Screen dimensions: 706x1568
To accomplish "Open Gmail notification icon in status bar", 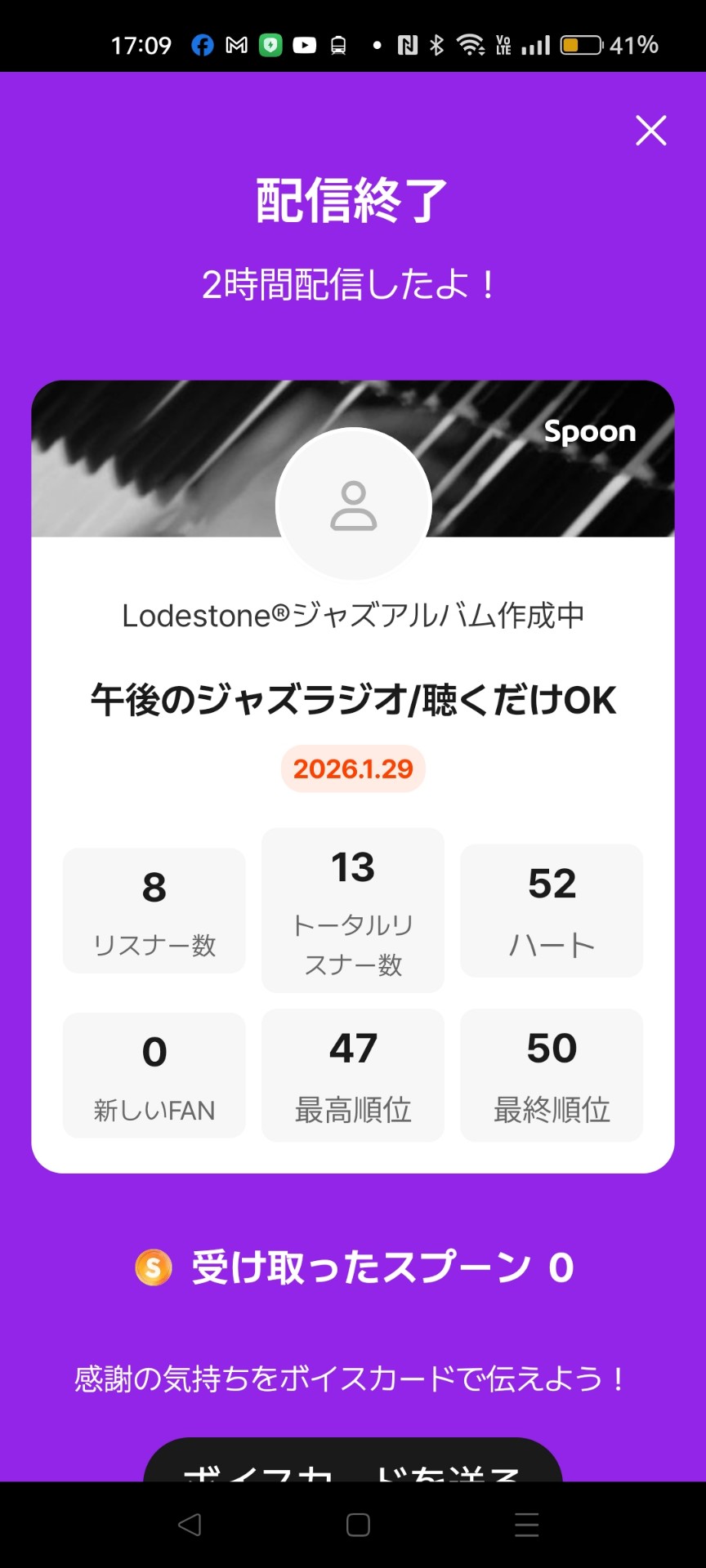I will 236,45.
